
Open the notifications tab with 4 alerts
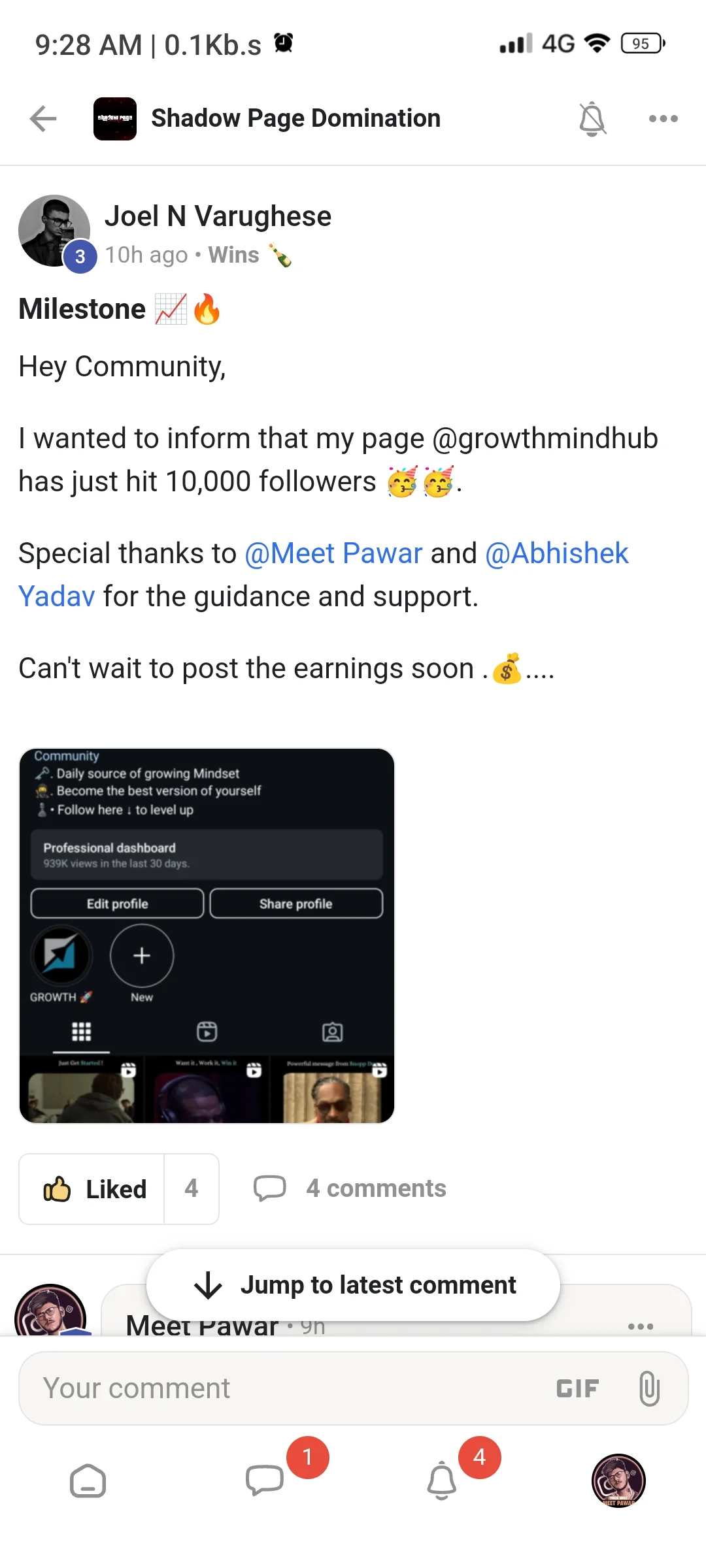click(441, 1480)
